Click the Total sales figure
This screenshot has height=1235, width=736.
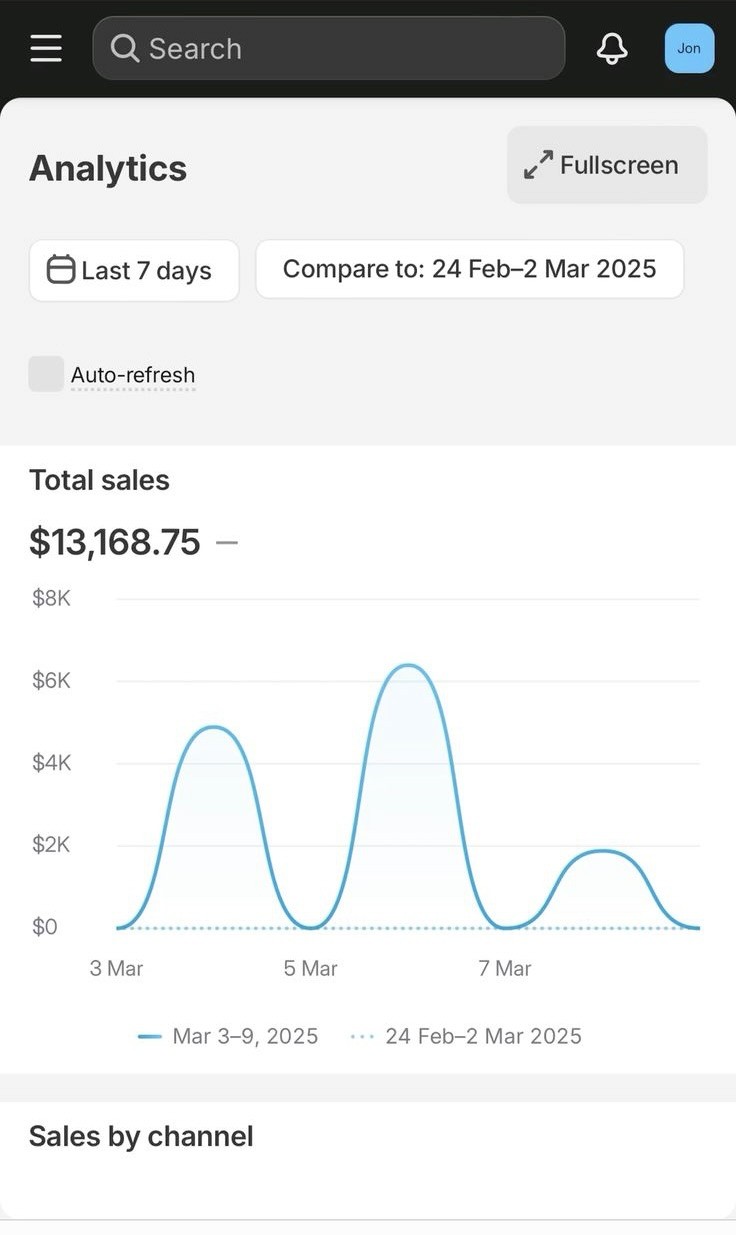coord(114,541)
